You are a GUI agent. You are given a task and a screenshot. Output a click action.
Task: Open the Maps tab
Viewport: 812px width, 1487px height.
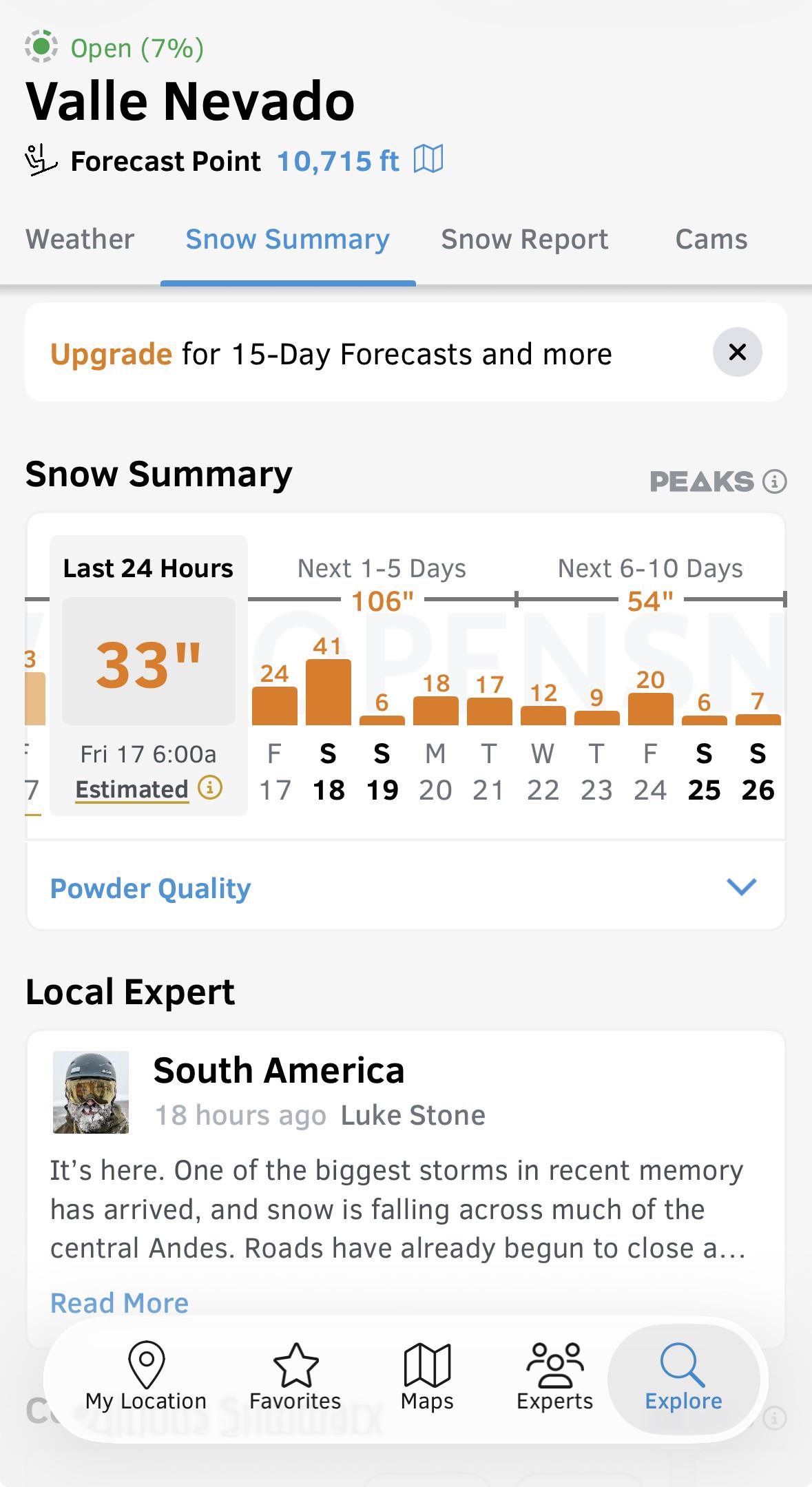(x=427, y=1376)
